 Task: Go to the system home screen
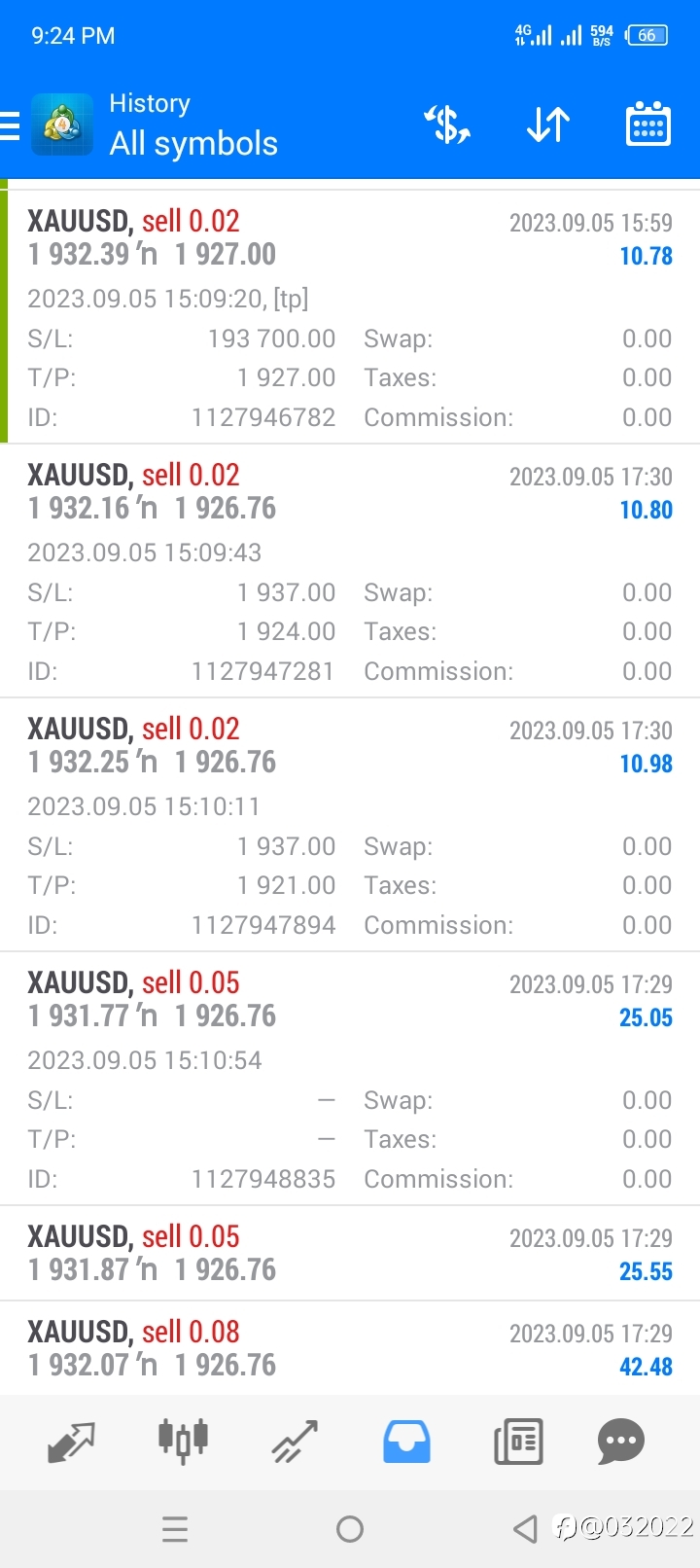click(350, 1530)
